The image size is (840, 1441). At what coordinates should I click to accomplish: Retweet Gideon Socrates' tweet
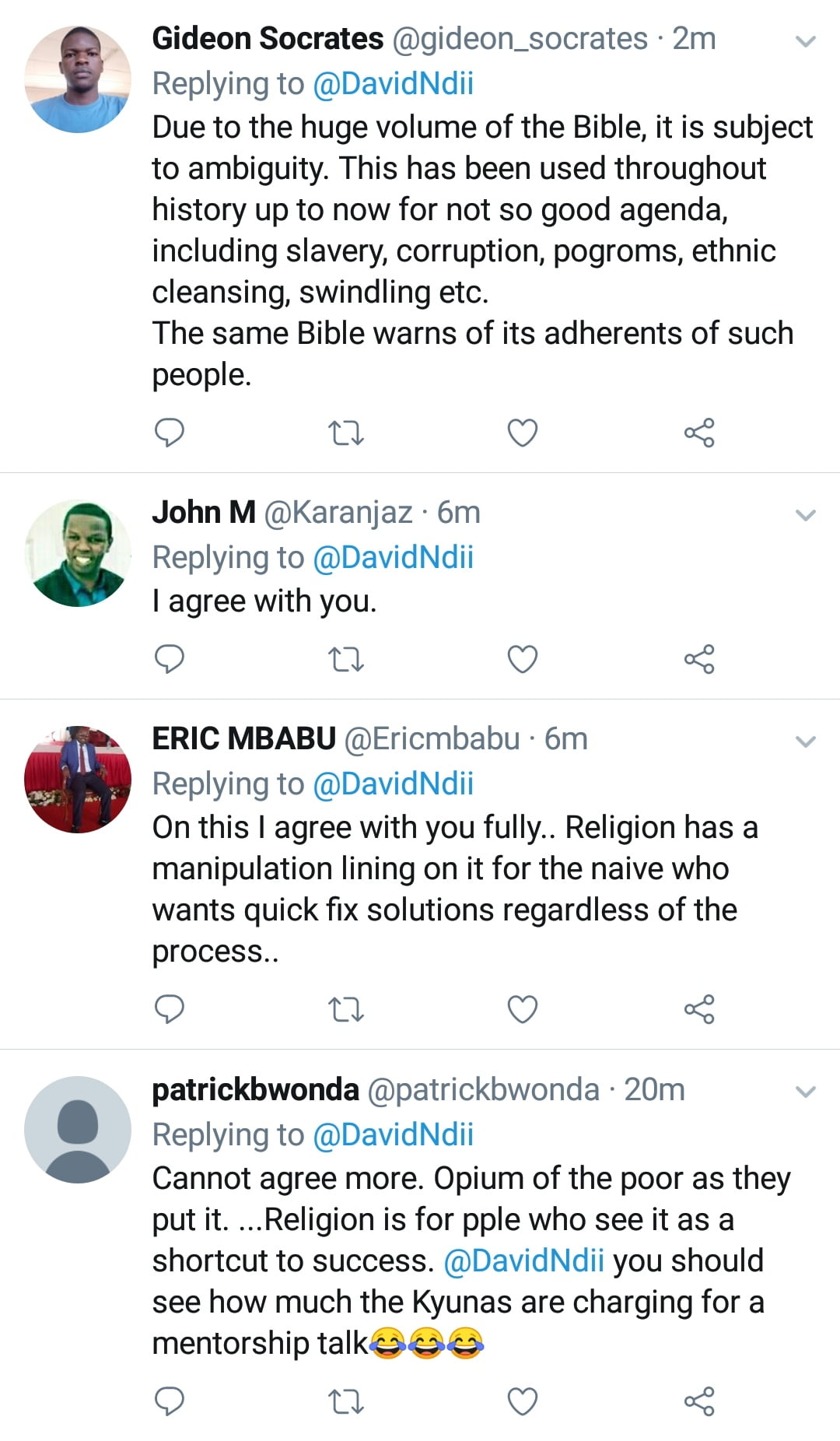[346, 433]
